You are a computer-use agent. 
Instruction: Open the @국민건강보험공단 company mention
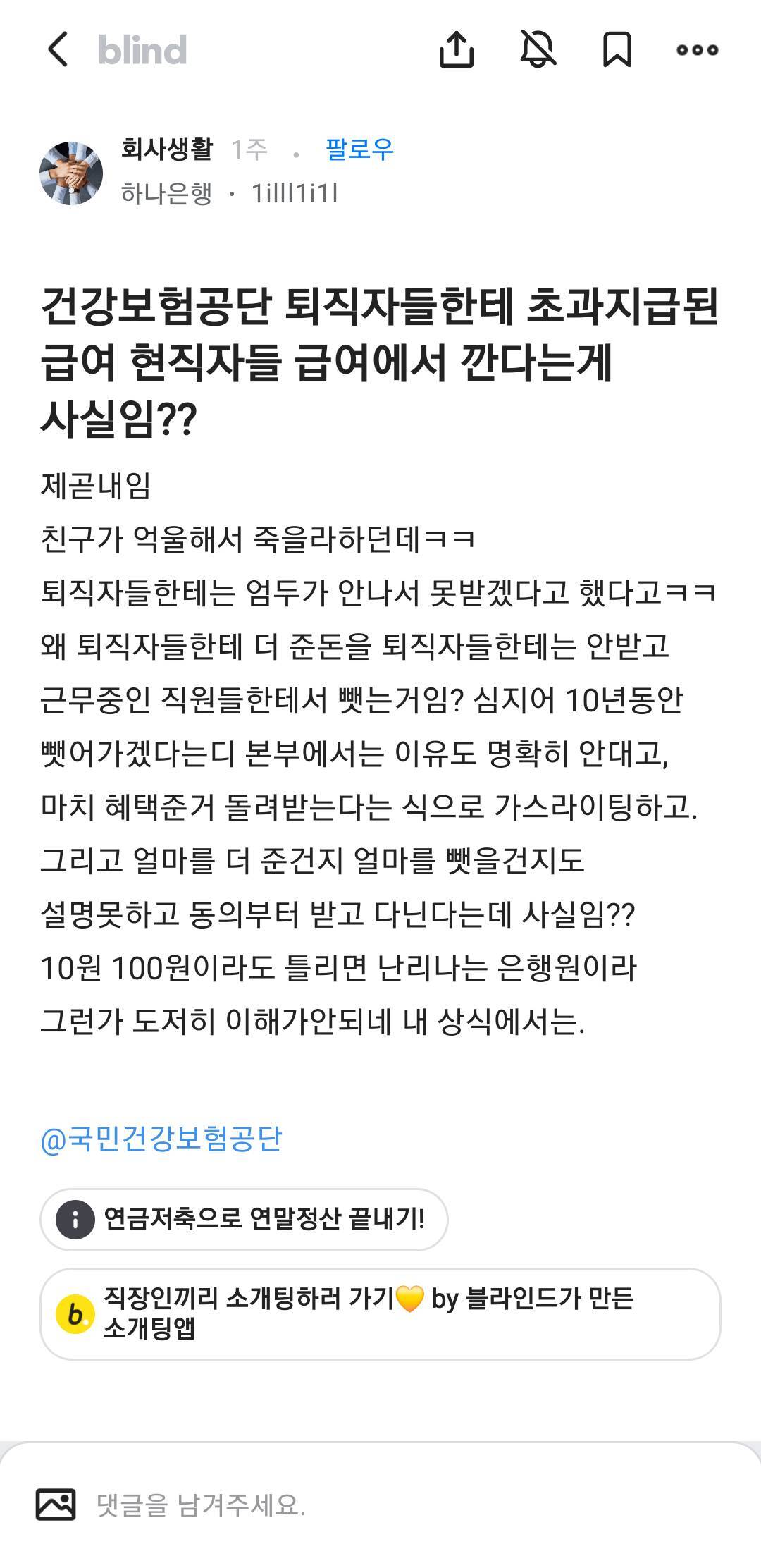pyautogui.click(x=161, y=1139)
